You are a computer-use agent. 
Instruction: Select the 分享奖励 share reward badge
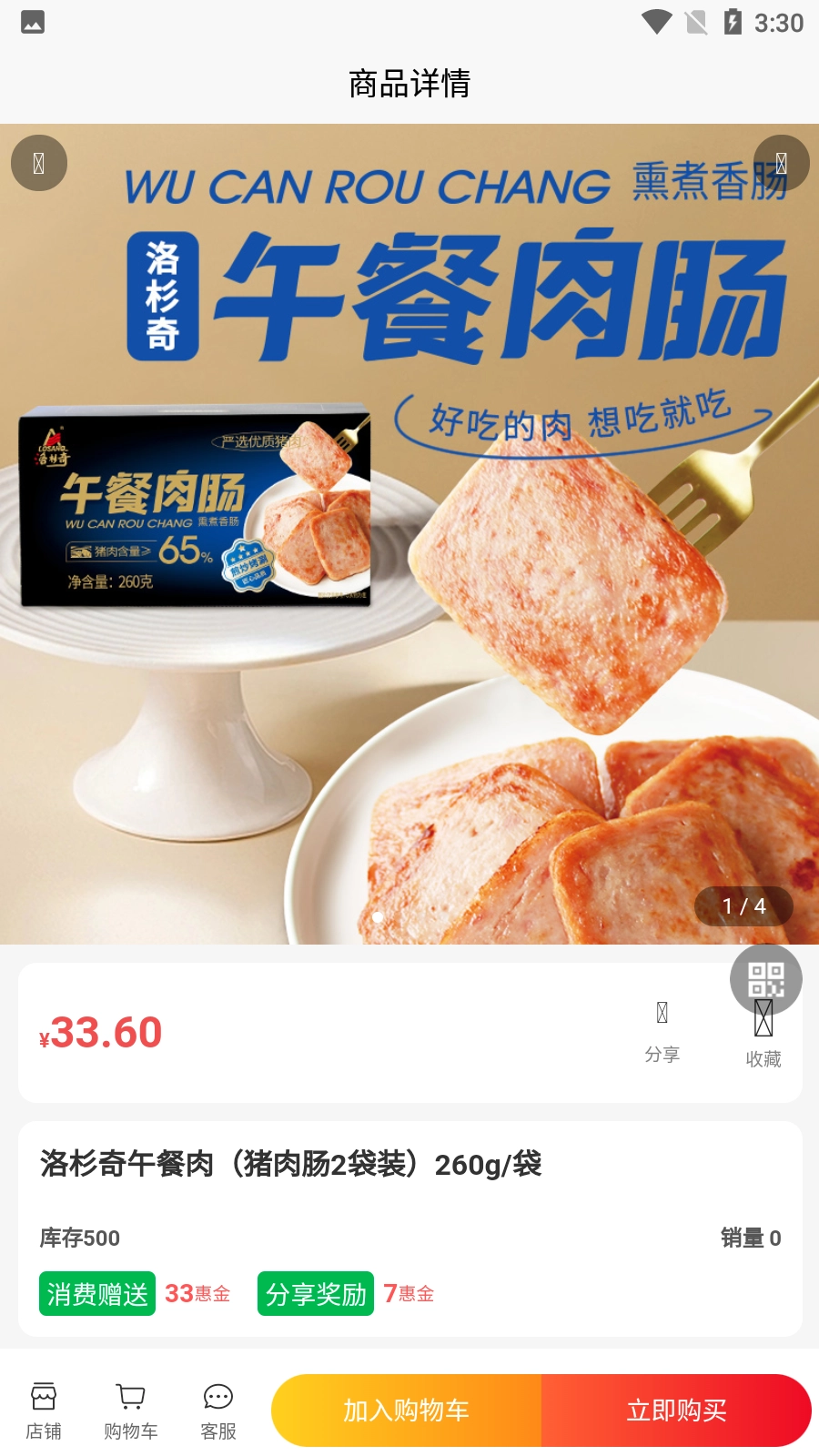tap(315, 1293)
